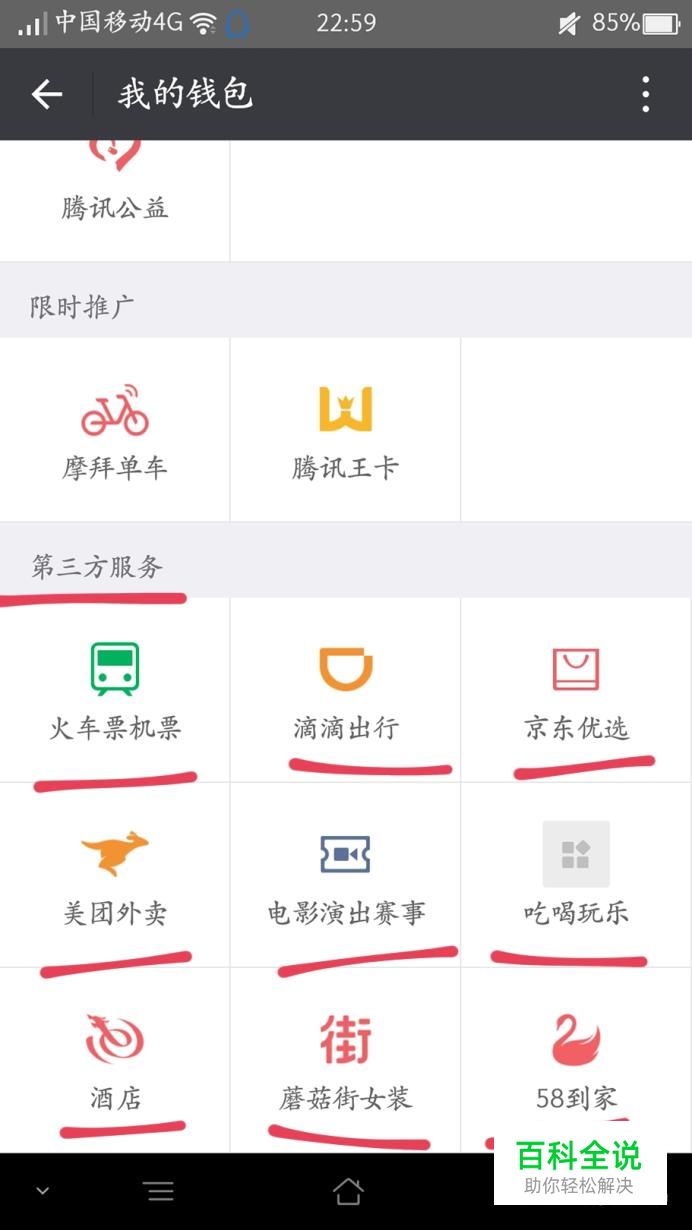The height and width of the screenshot is (1230, 692).
Task: Open 酒店 booking
Action: click(115, 1060)
